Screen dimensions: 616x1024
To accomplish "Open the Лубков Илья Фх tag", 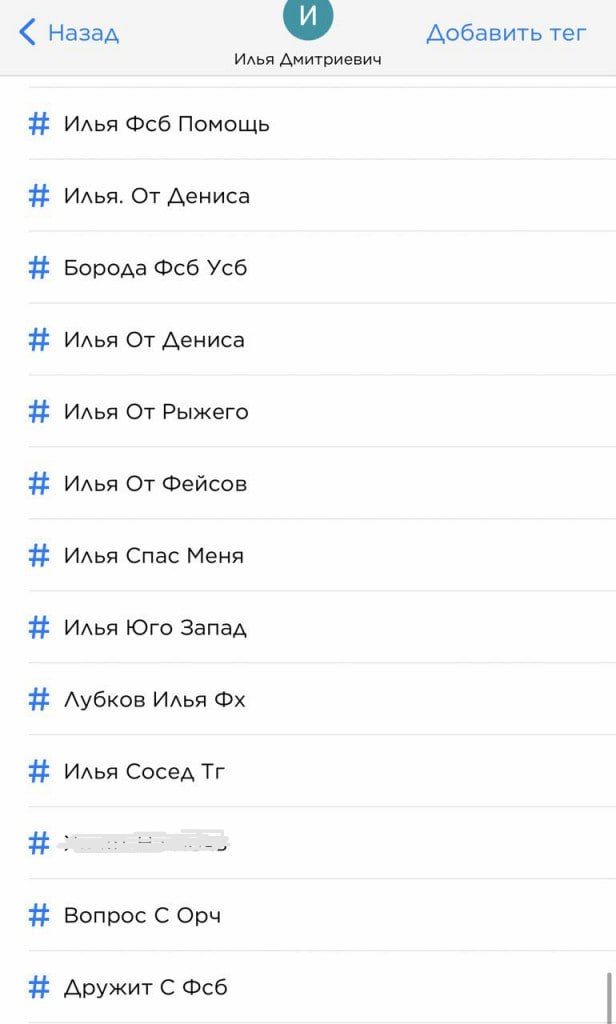I will (x=154, y=700).
